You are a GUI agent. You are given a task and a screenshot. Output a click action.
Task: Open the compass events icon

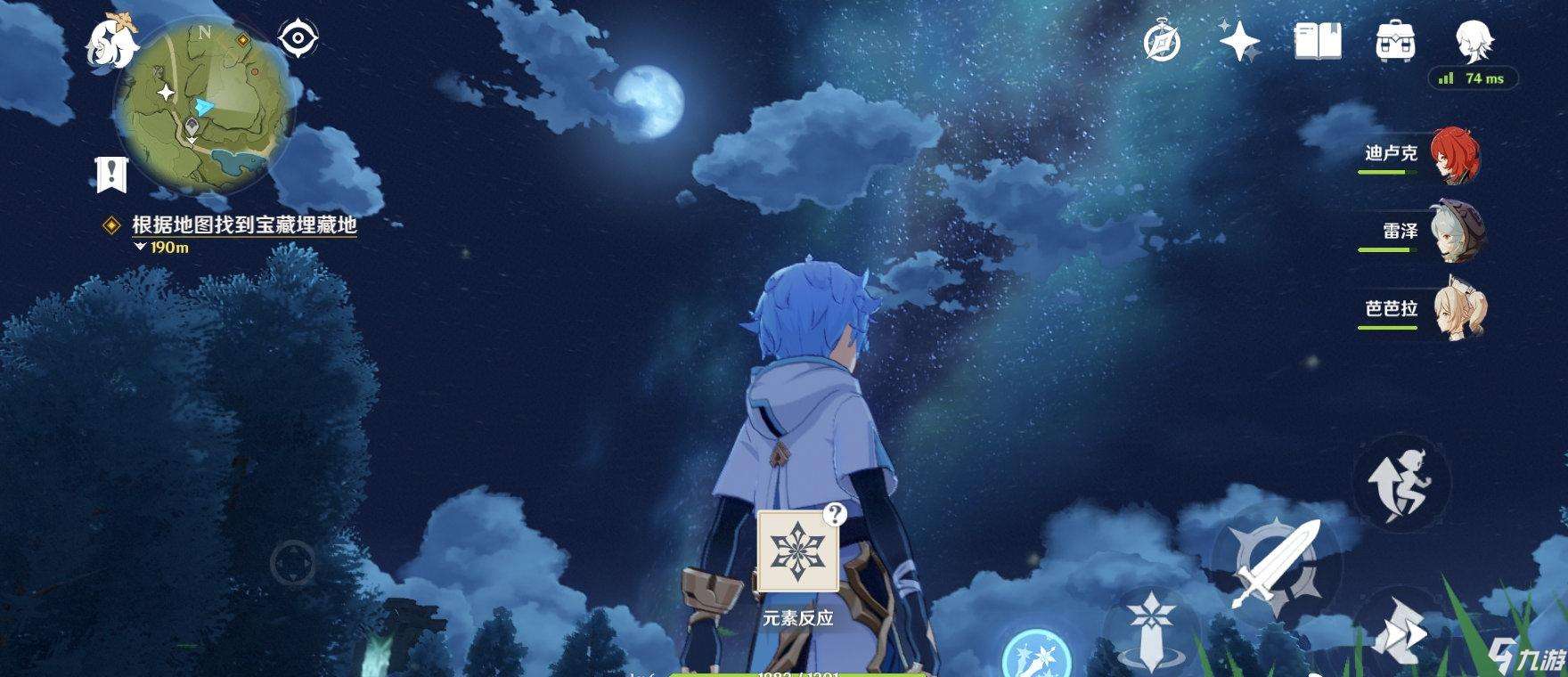(1163, 41)
